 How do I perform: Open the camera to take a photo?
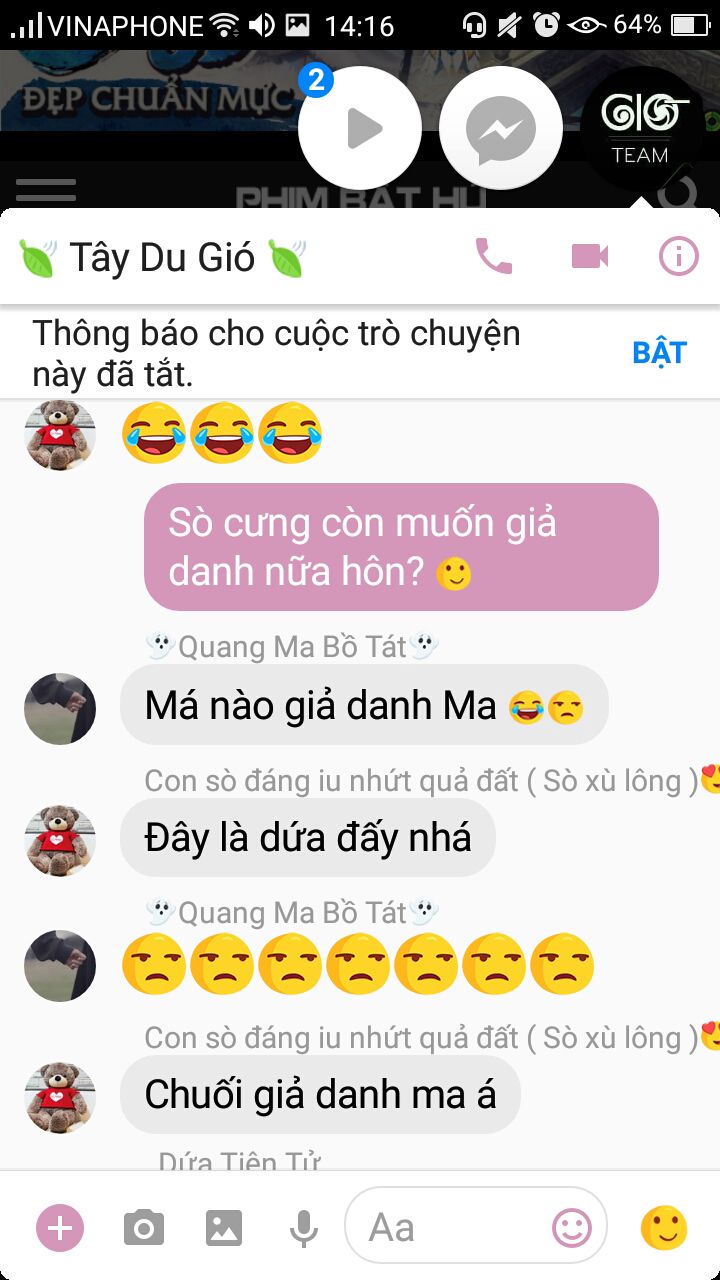click(144, 1227)
